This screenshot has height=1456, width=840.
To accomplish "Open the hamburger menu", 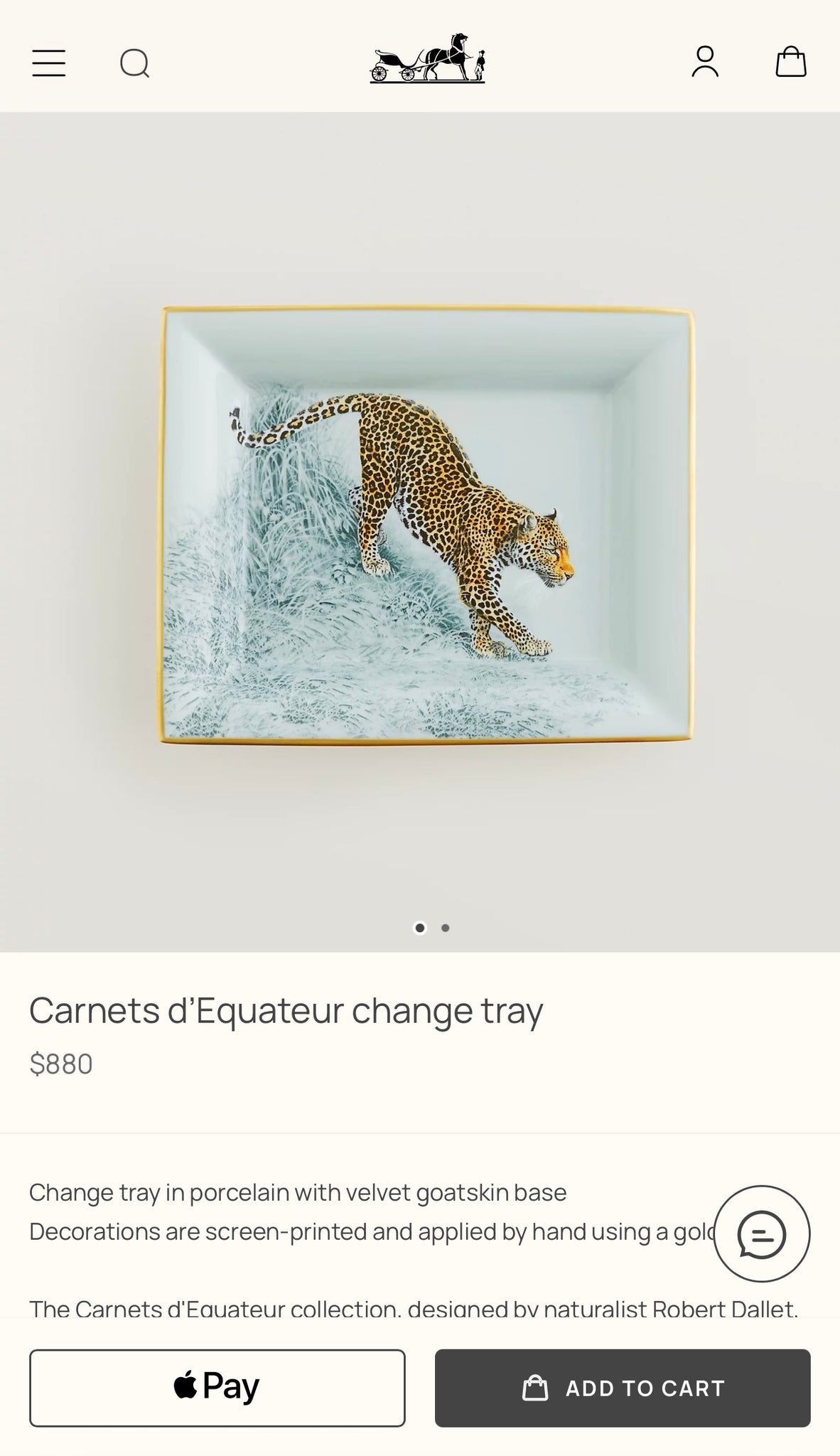I will tap(49, 63).
